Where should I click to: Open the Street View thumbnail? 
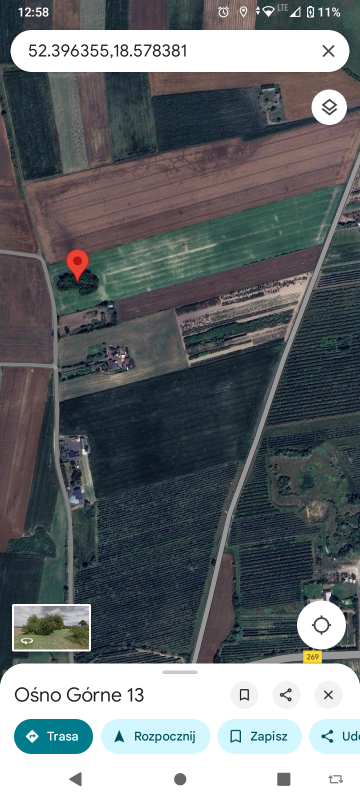tap(52, 628)
